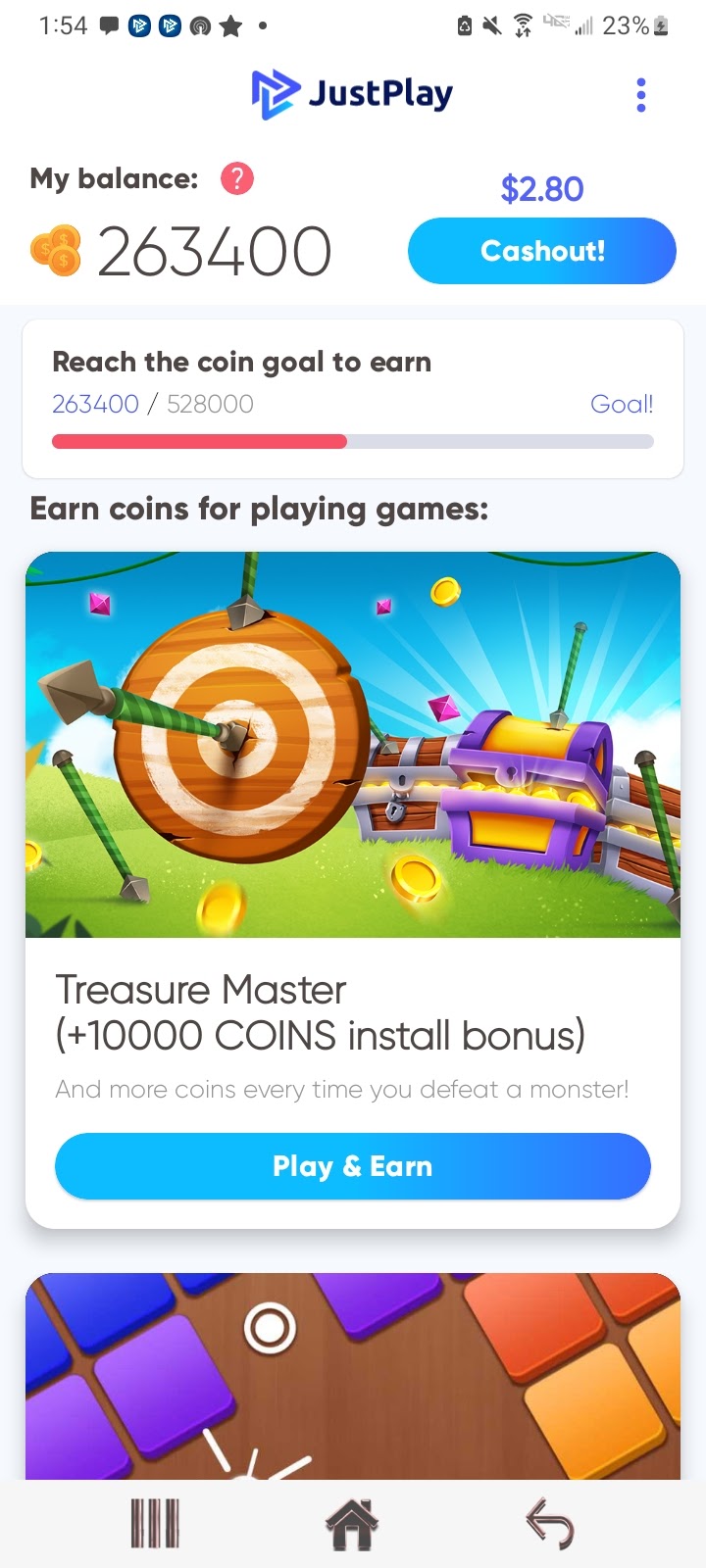Viewport: 706px width, 1568px height.
Task: Open the three-dot overflow menu
Action: (x=641, y=95)
